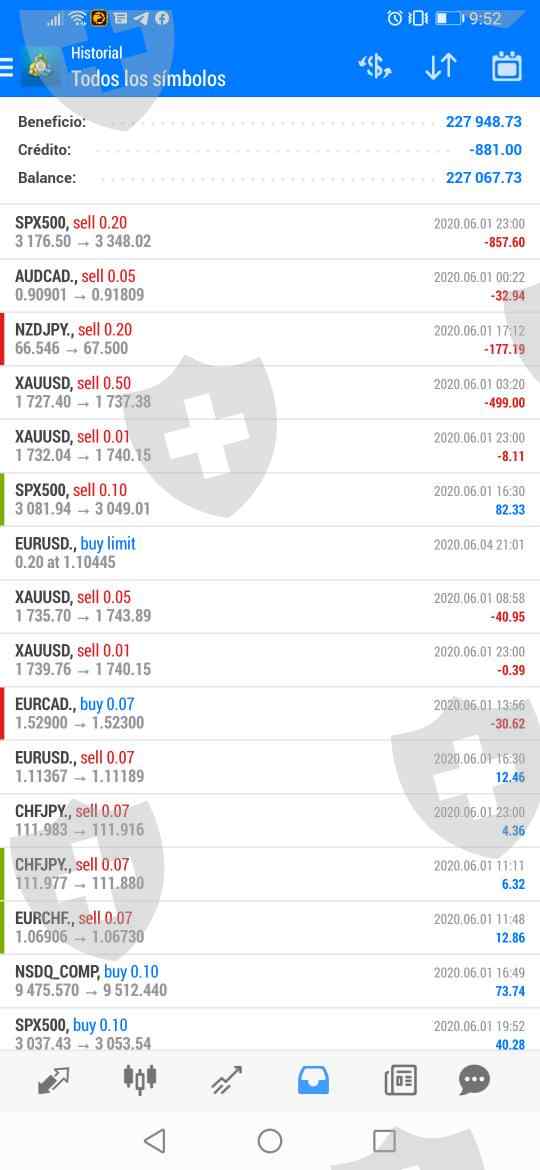Open the EURCHF sell 0.07 trade
Screen dimensions: 540x1170
270,927
